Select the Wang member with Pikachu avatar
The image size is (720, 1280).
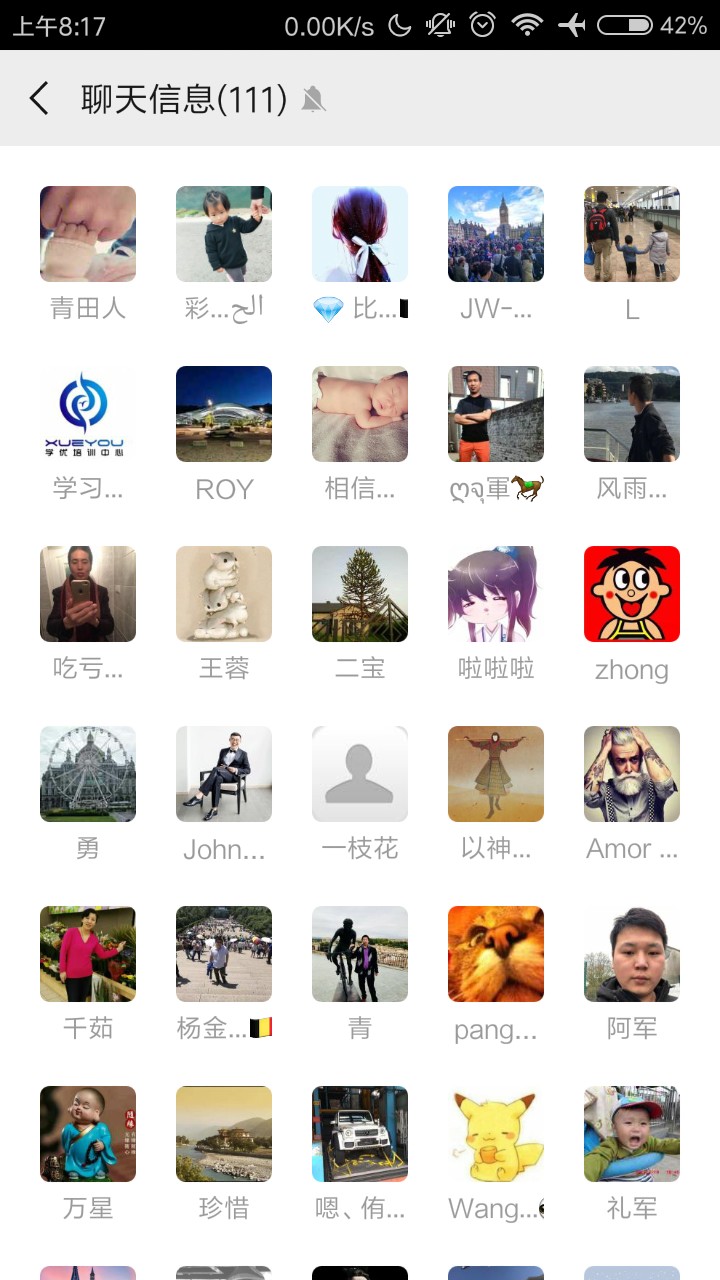coord(496,1134)
